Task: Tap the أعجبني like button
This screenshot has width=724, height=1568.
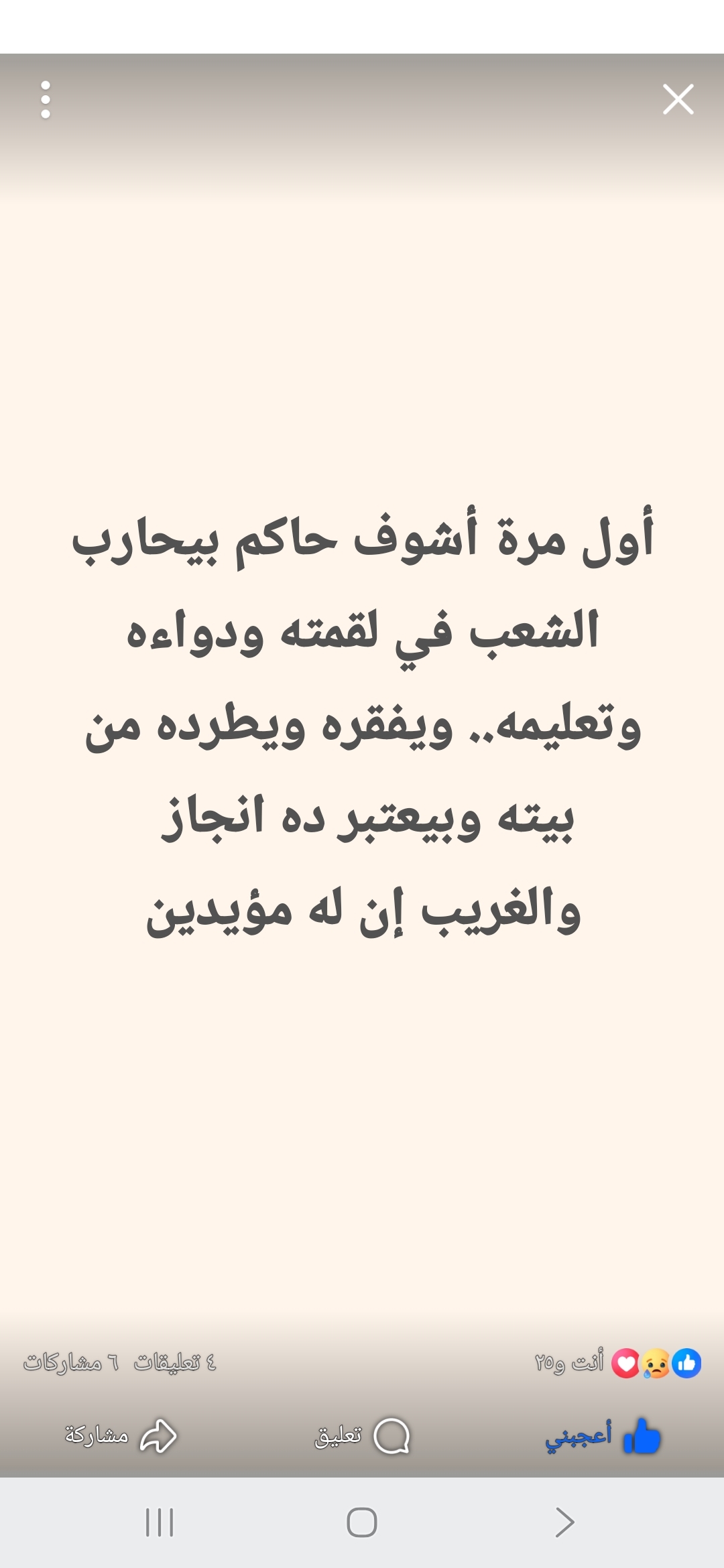Action: [x=603, y=1436]
